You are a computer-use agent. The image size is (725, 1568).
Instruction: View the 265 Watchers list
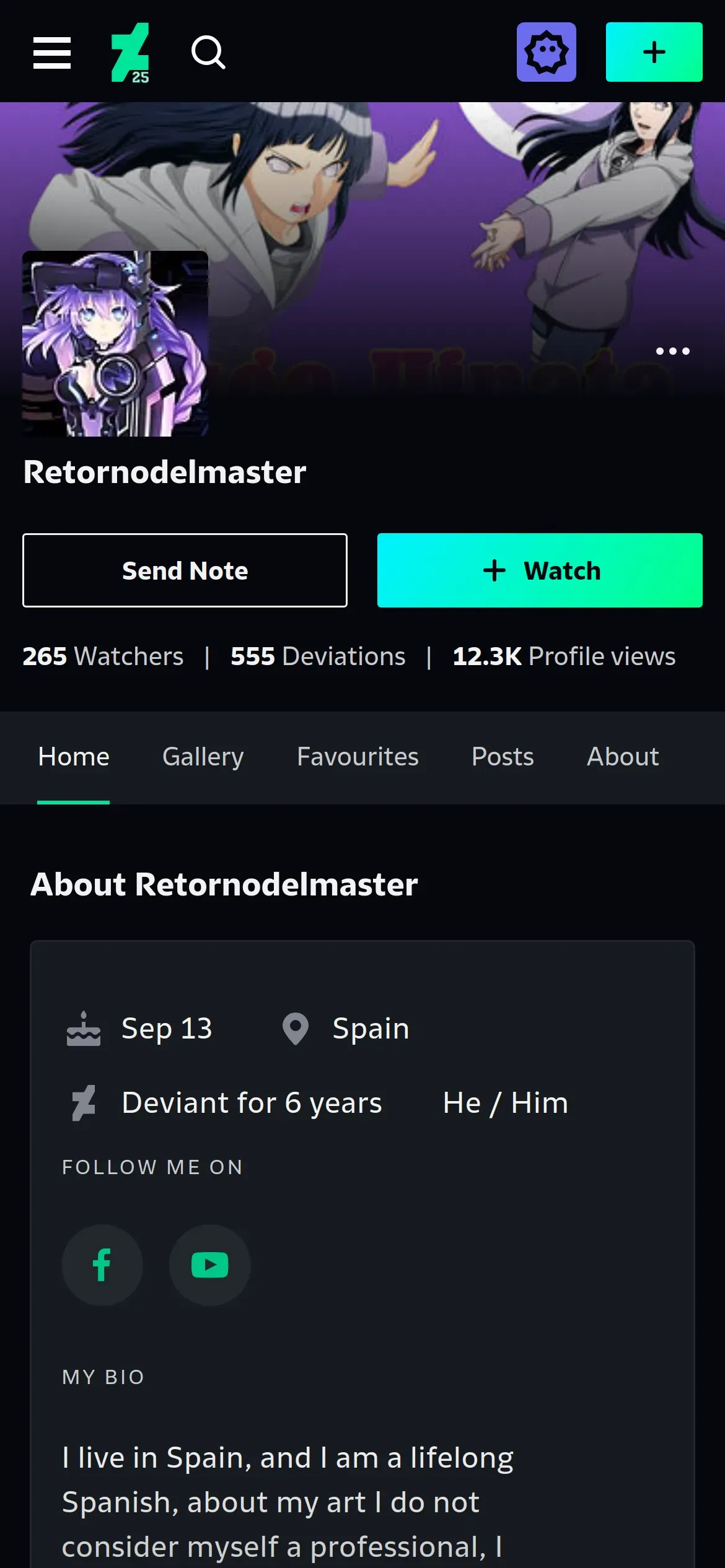tap(103, 656)
